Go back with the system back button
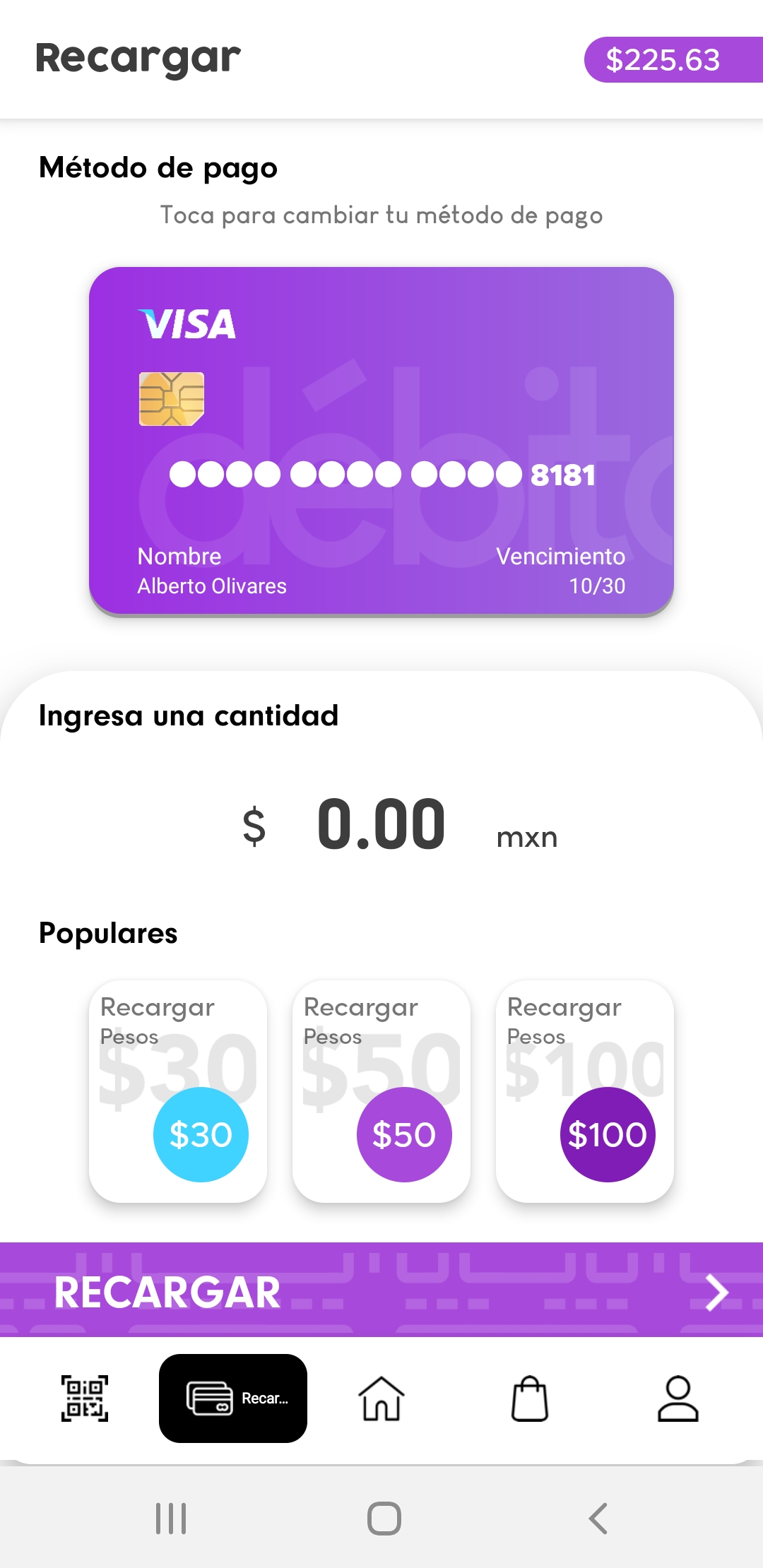 [x=598, y=1519]
